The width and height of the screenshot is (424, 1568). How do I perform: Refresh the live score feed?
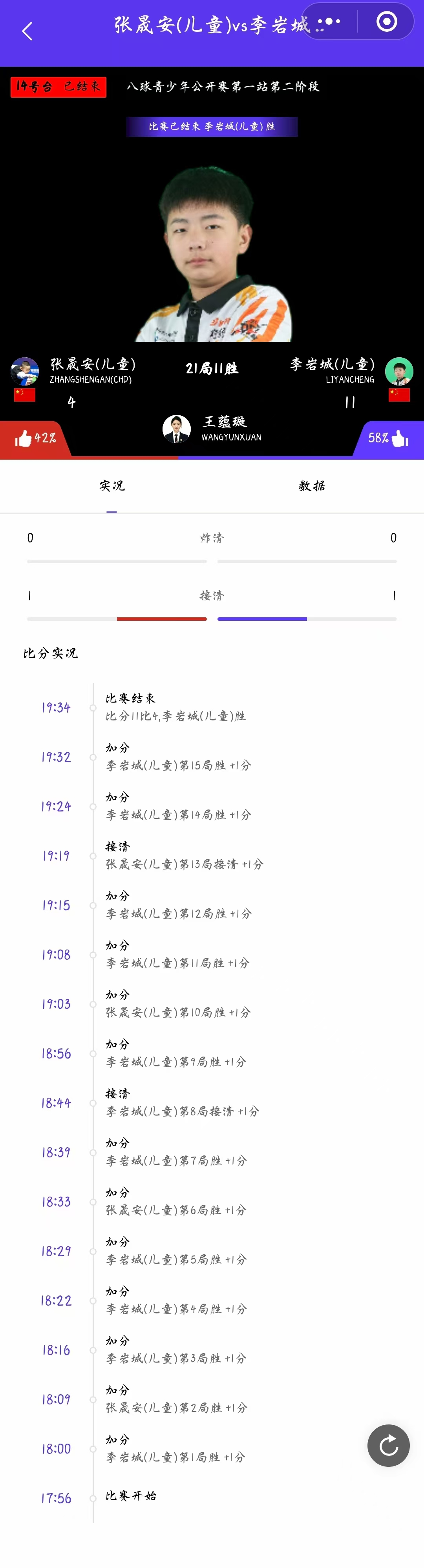[388, 1445]
